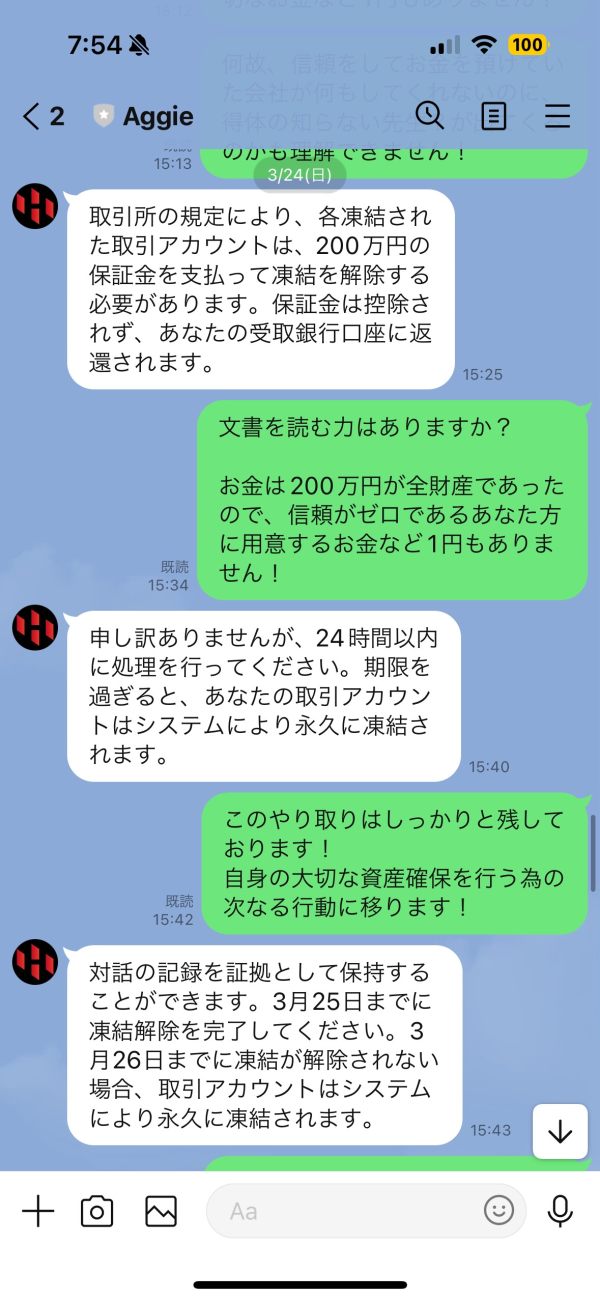Go back to the chat list

click(x=42, y=116)
